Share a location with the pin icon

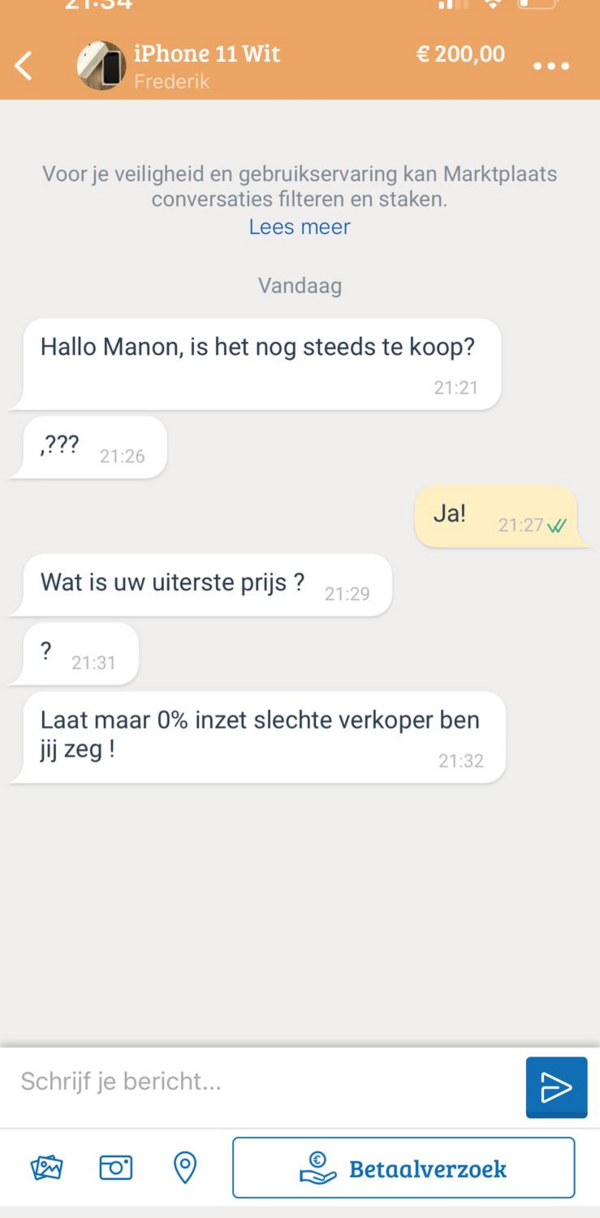click(185, 1167)
